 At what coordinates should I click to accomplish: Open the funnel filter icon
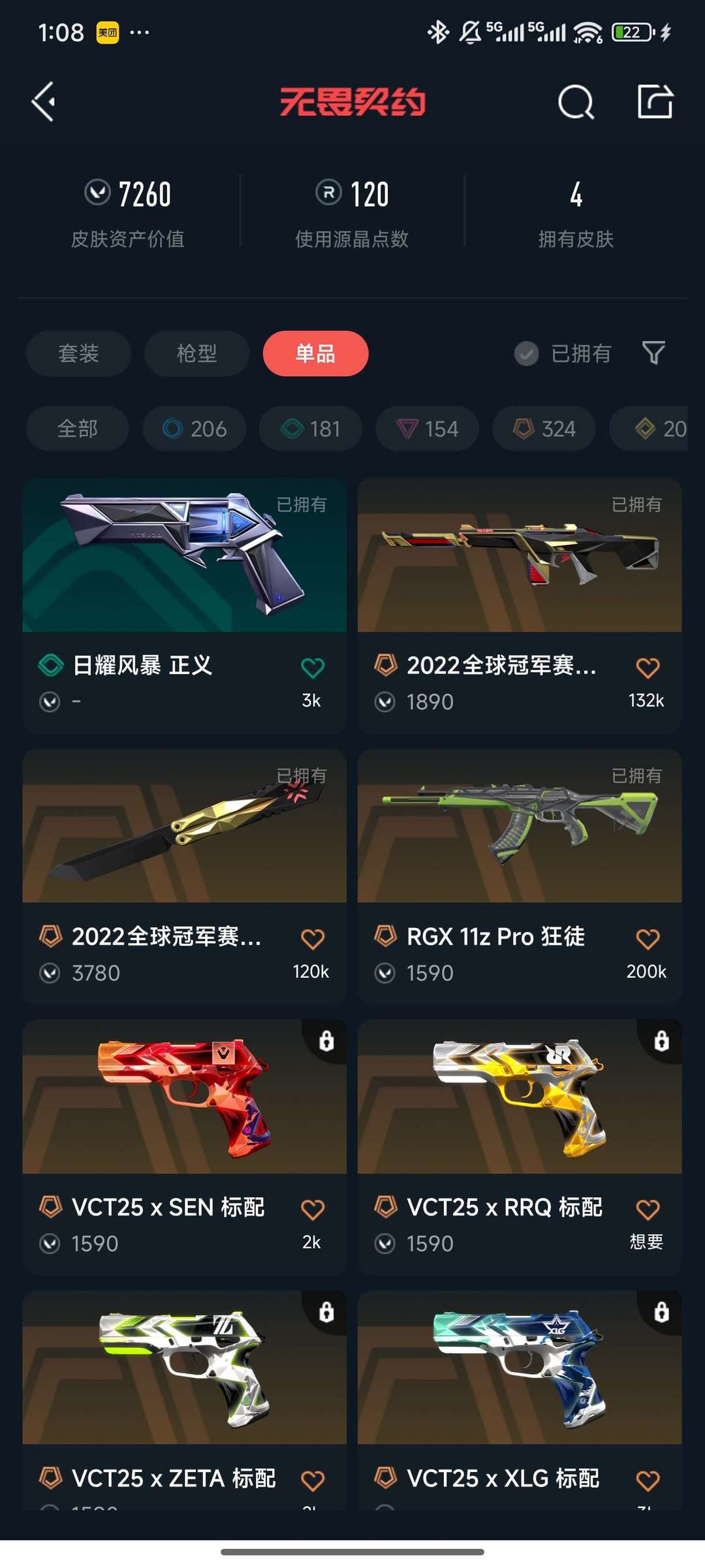pos(653,353)
